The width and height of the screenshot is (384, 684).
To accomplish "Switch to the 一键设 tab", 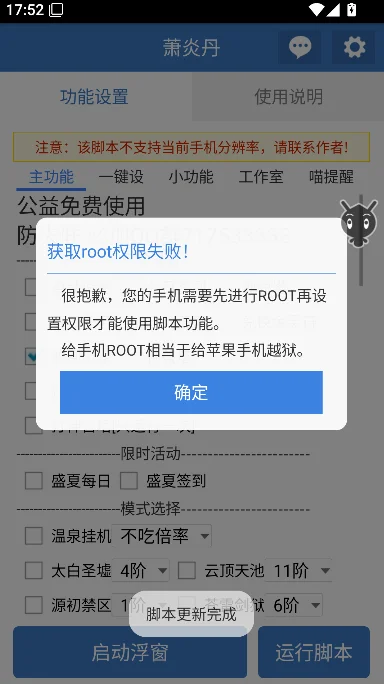I will tap(121, 177).
